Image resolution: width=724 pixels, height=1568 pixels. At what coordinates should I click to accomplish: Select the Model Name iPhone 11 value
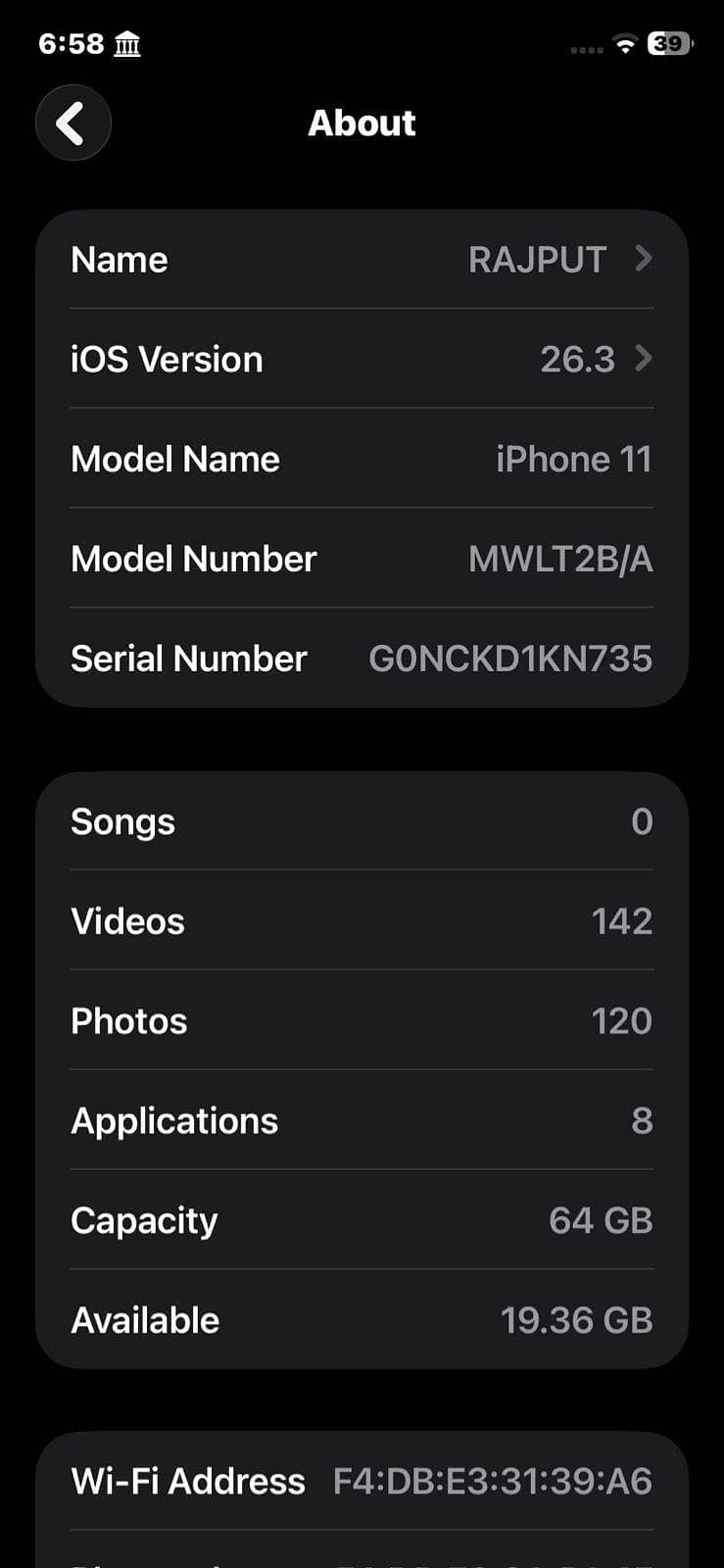(574, 459)
